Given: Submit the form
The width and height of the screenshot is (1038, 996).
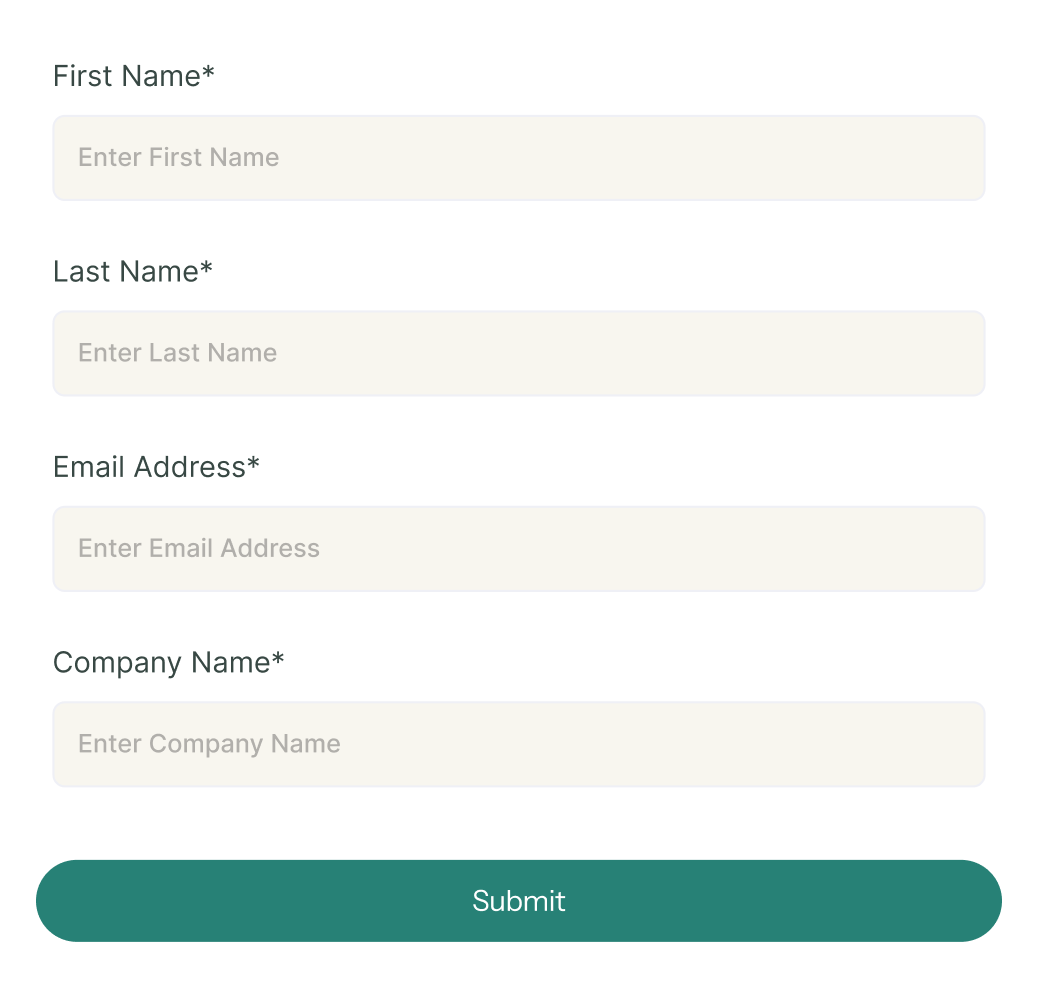Looking at the screenshot, I should pyautogui.click(x=519, y=901).
